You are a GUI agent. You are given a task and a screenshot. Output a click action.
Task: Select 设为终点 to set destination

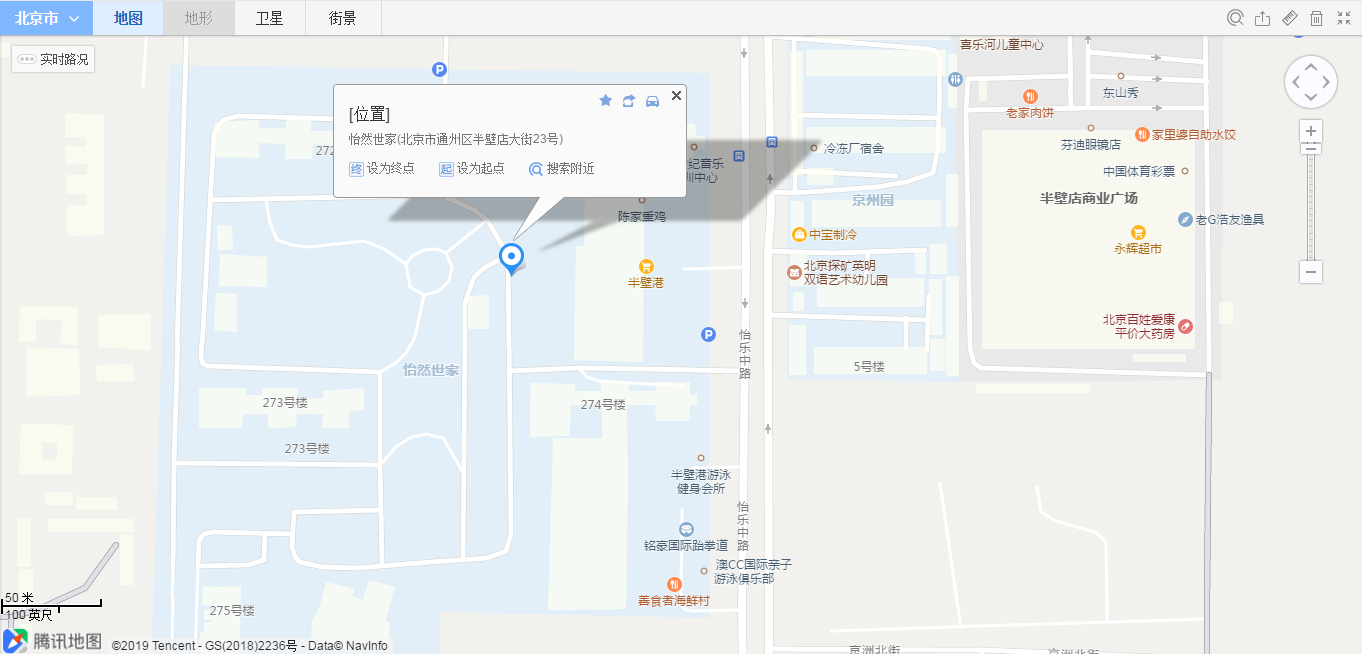(x=381, y=169)
